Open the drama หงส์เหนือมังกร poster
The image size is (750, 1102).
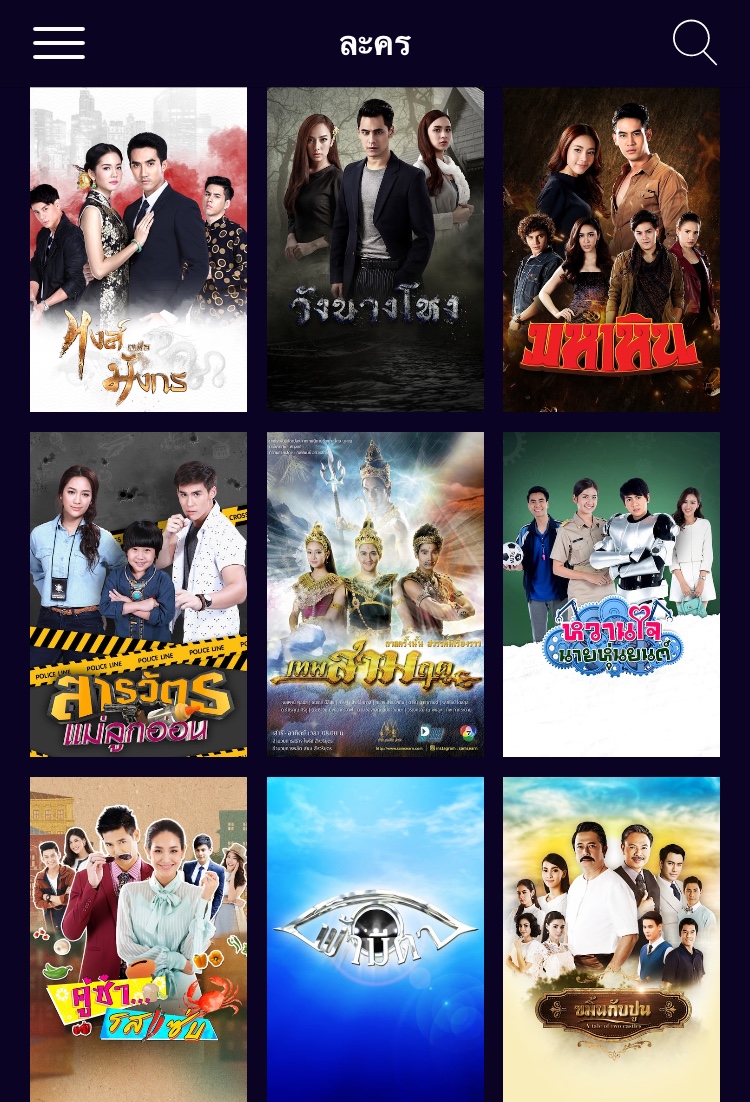click(x=138, y=249)
